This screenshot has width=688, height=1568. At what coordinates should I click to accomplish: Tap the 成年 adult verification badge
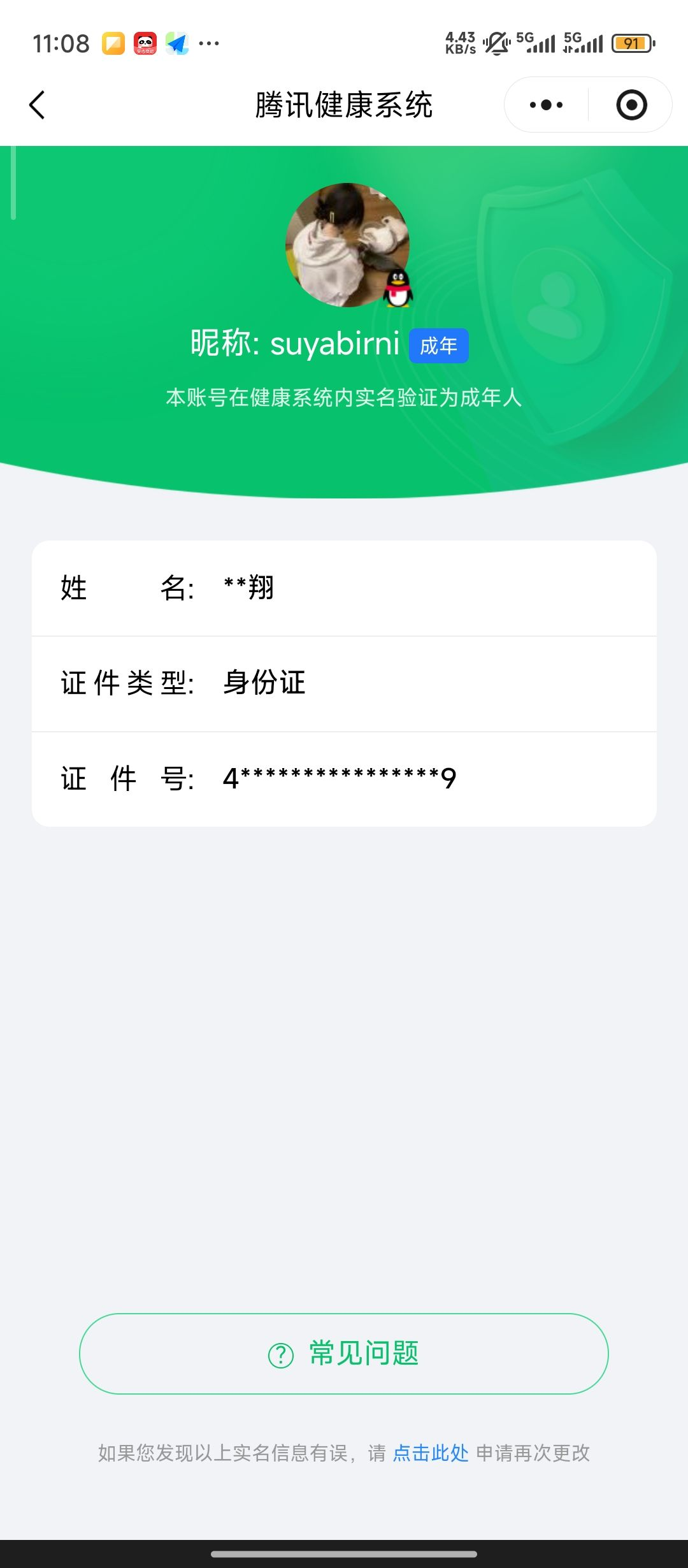(x=438, y=345)
